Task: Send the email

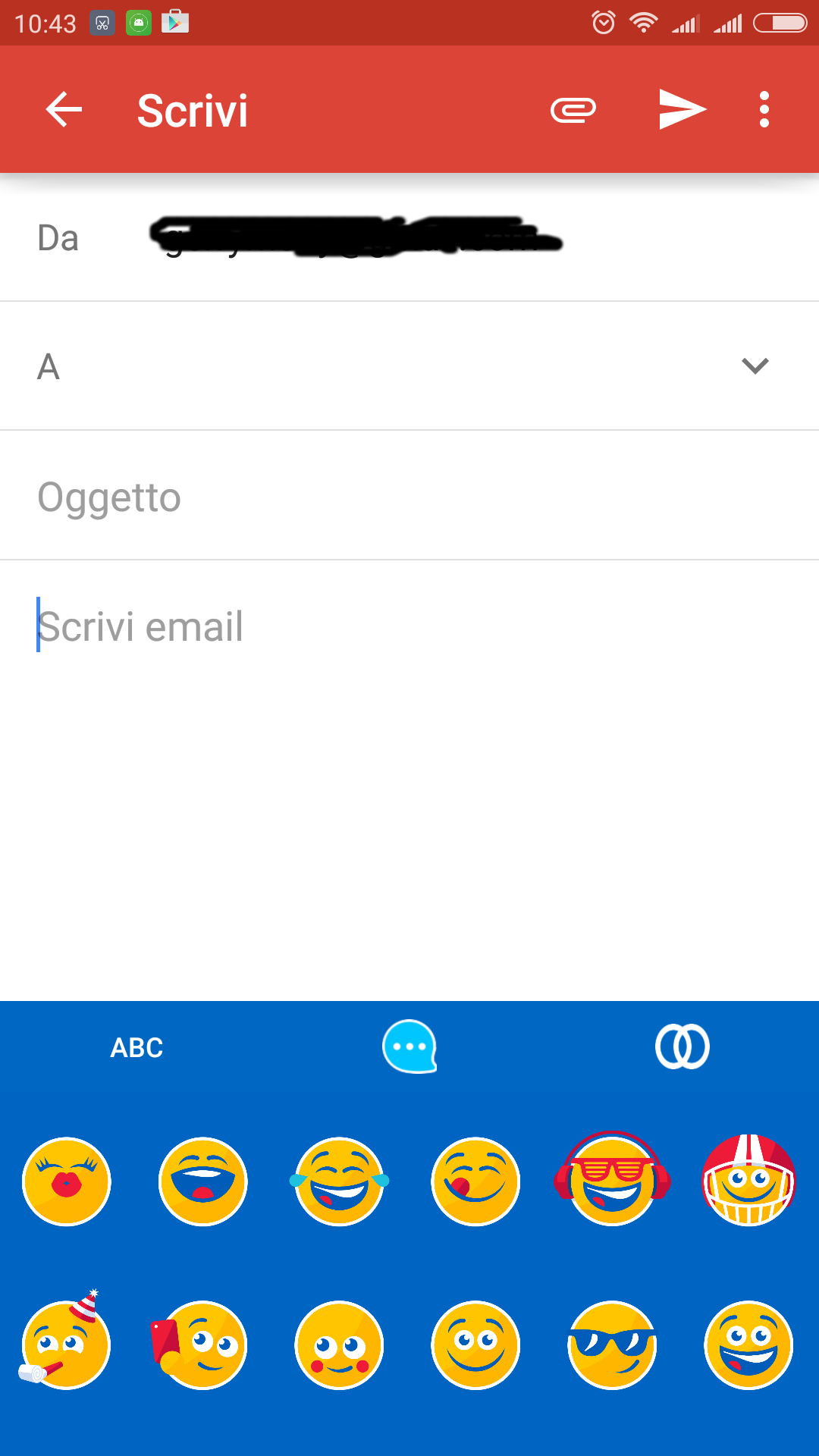Action: 682,110
